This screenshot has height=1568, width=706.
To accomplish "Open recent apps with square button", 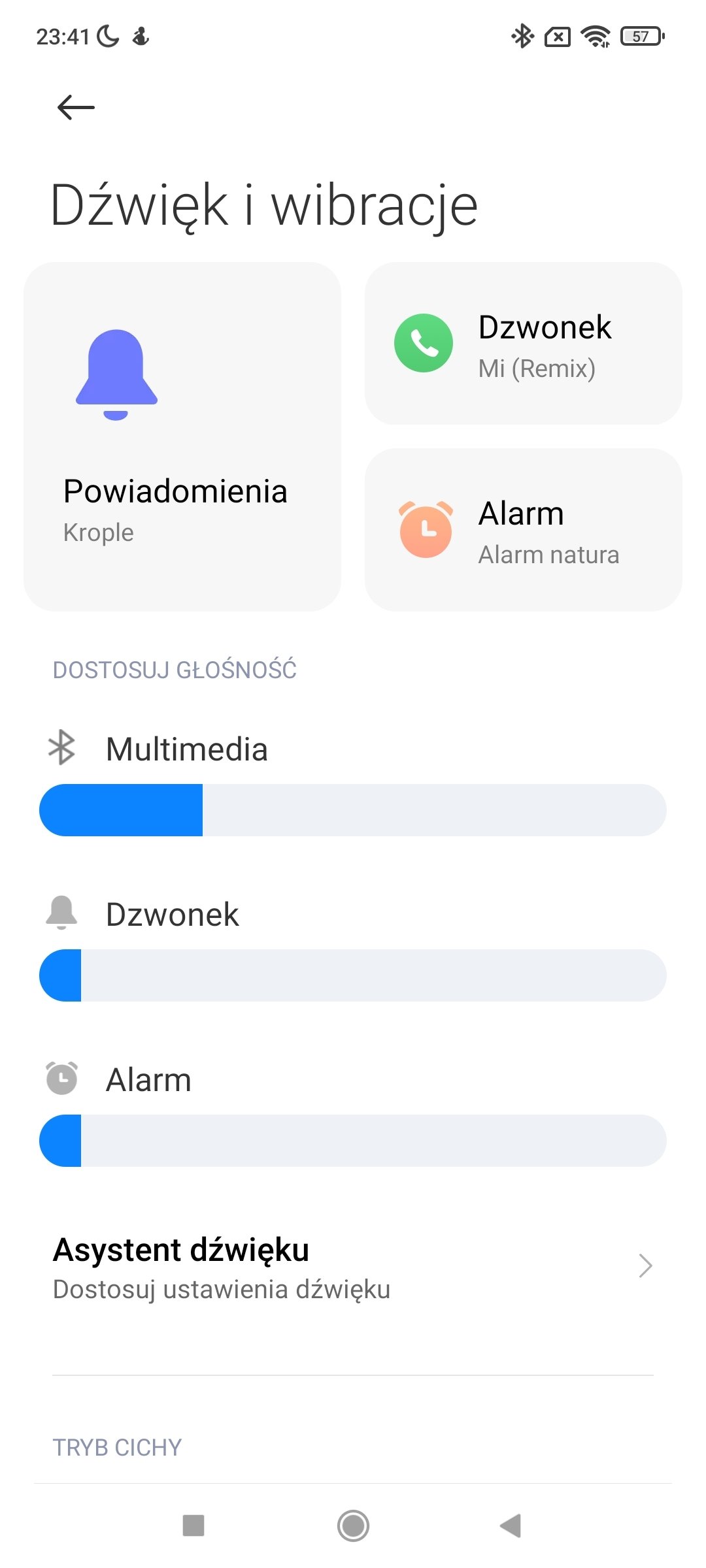I will tap(193, 1526).
